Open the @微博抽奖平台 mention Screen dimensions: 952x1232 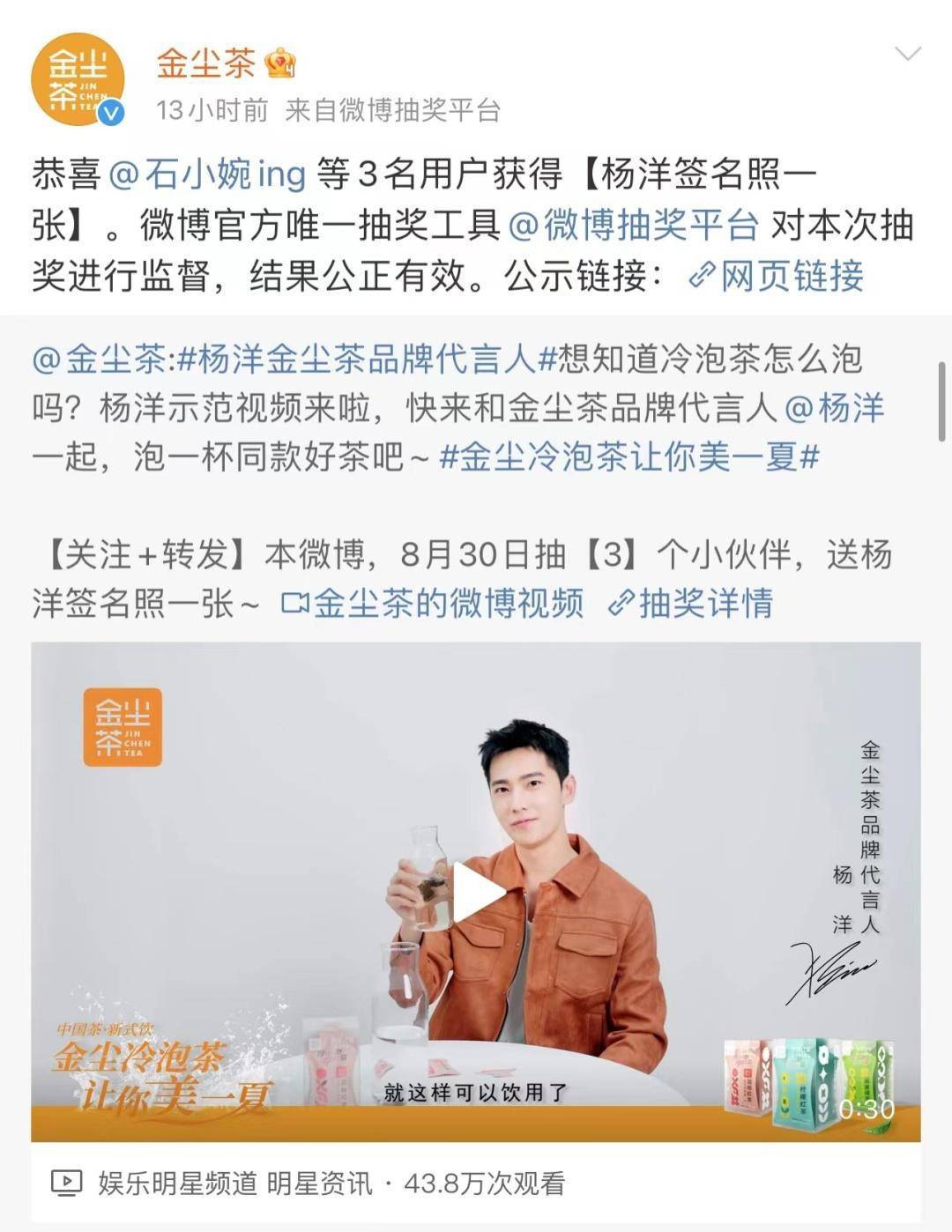(x=634, y=226)
